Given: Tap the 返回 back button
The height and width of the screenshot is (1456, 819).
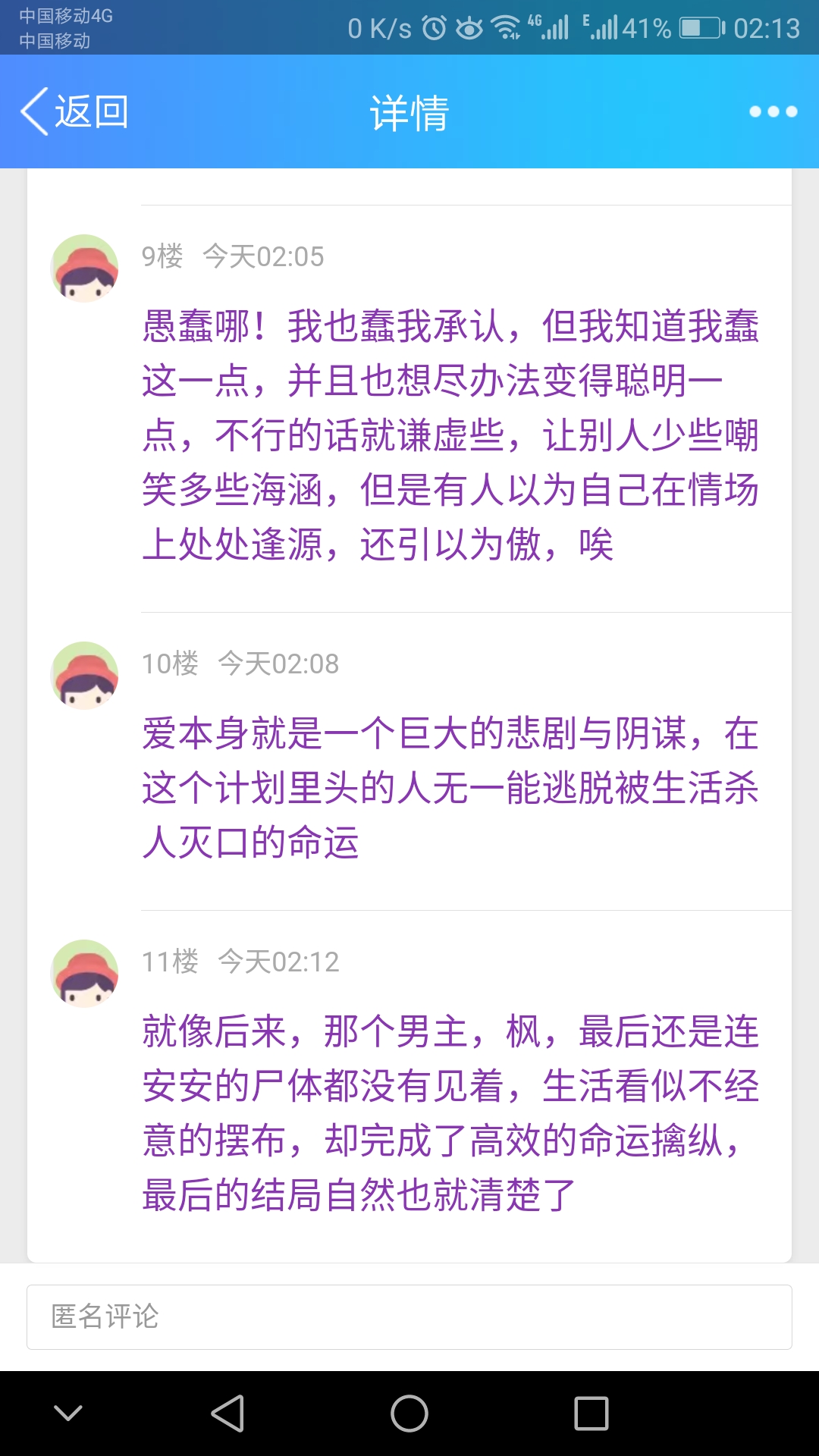Looking at the screenshot, I should tap(74, 111).
